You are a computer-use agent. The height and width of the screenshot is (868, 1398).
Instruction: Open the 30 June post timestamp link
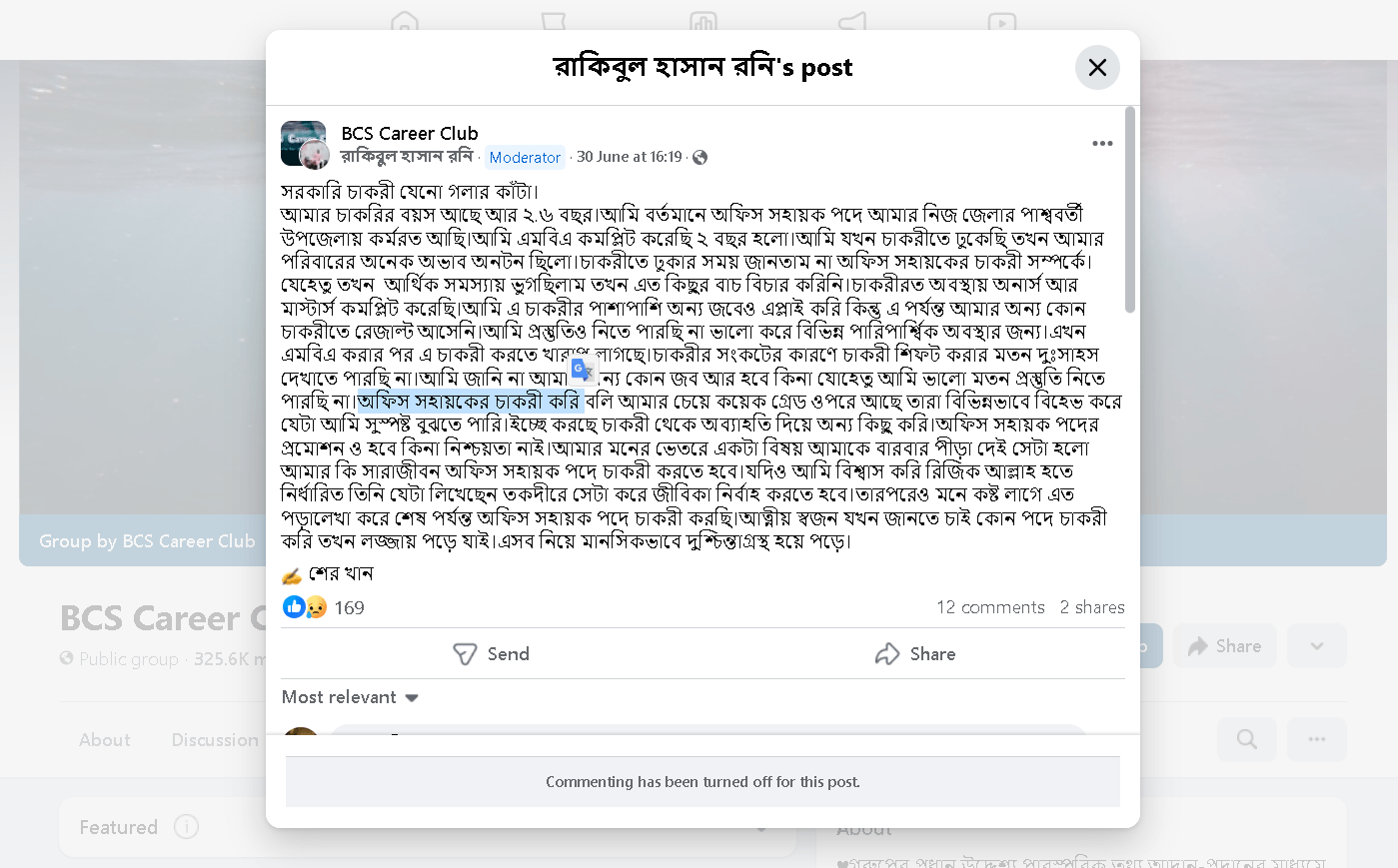click(629, 157)
